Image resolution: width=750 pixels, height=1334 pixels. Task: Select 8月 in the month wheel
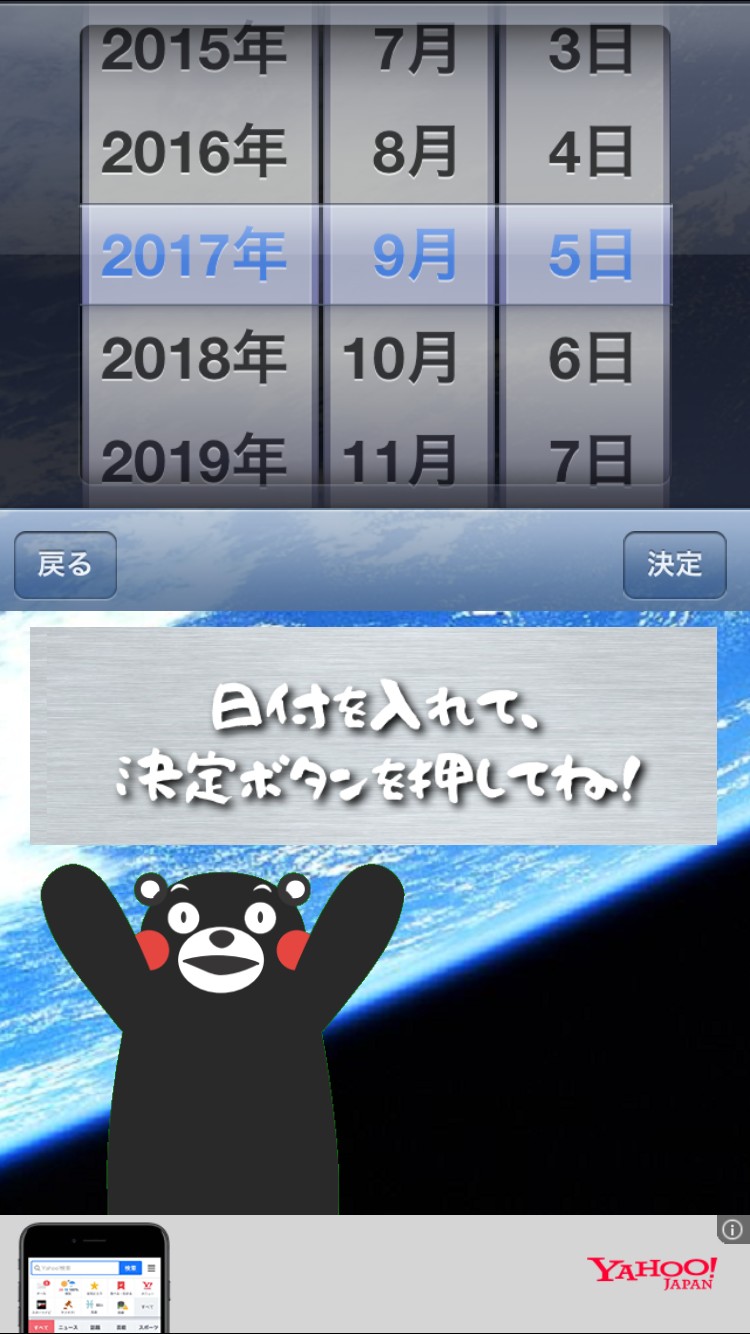pos(414,152)
